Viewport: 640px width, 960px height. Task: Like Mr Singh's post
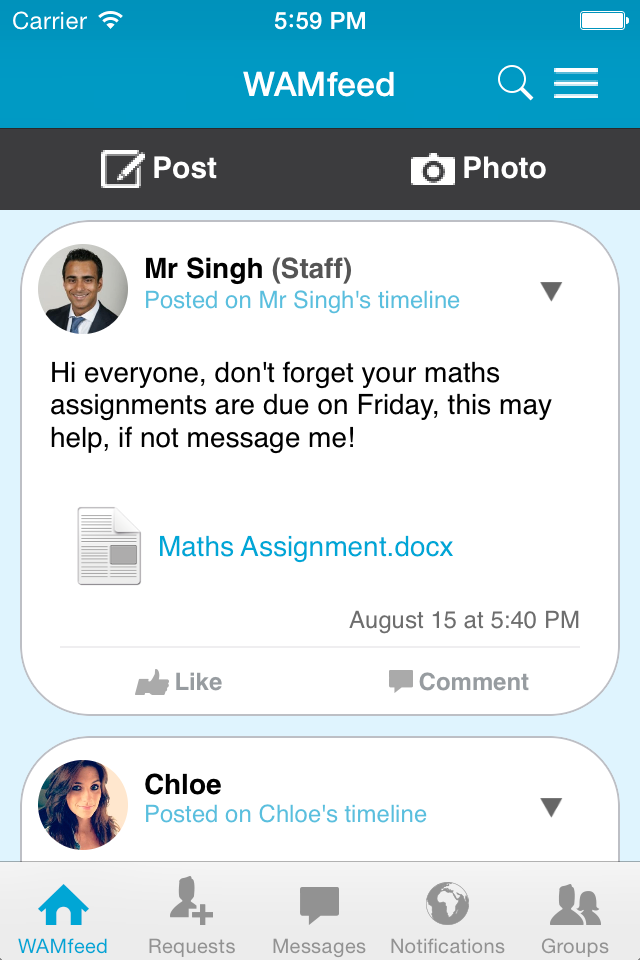(179, 682)
